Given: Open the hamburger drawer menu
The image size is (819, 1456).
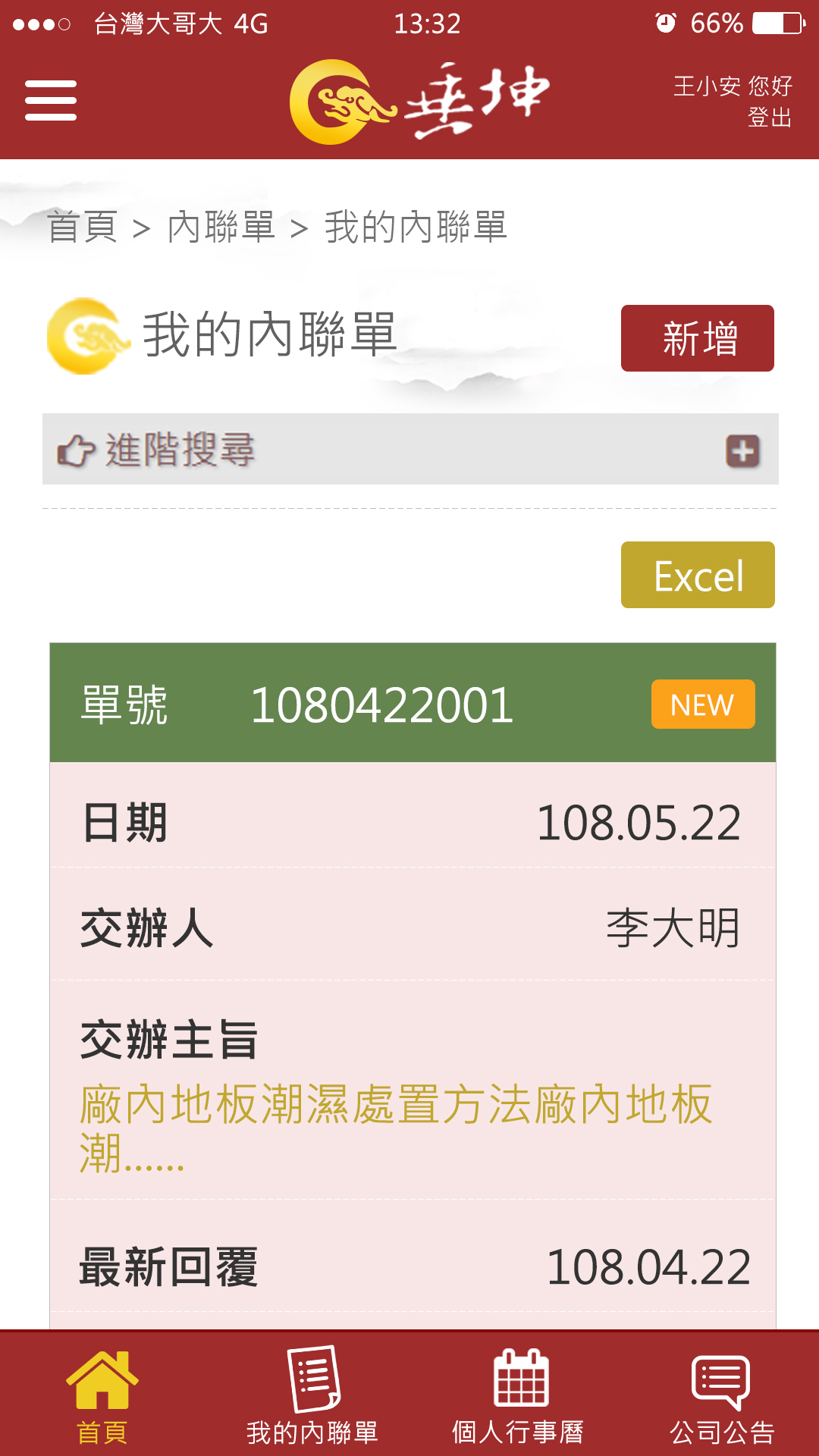Looking at the screenshot, I should [51, 100].
